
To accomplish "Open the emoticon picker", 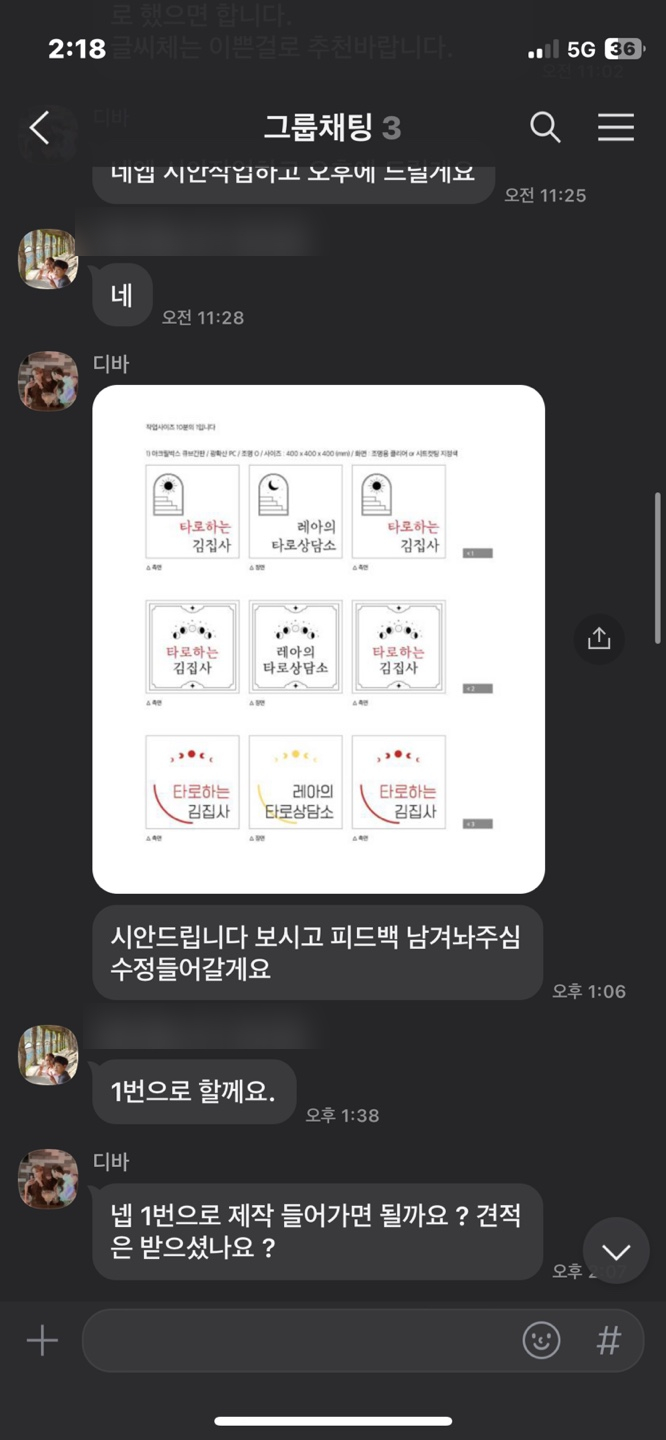I will tap(541, 1340).
